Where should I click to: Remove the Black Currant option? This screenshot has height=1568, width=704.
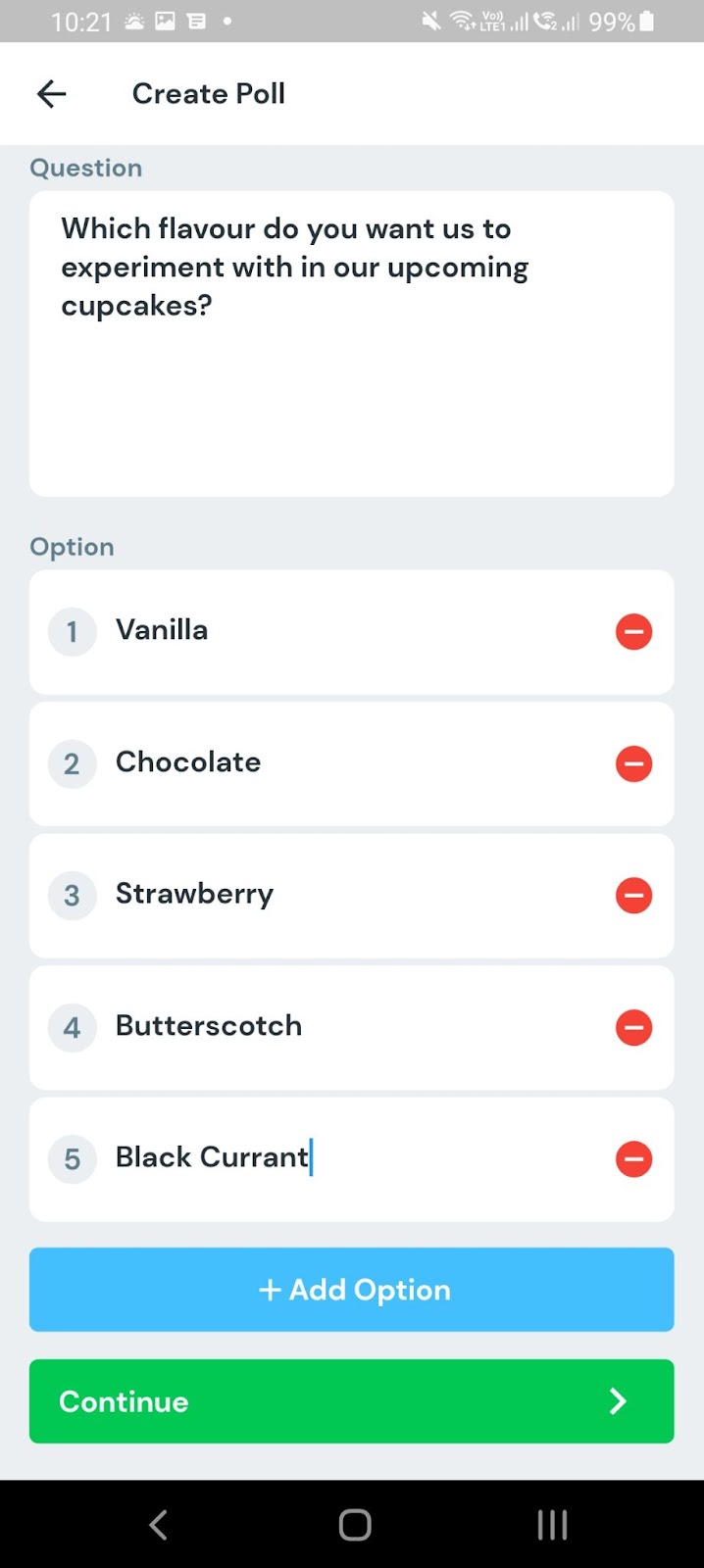coord(633,1158)
